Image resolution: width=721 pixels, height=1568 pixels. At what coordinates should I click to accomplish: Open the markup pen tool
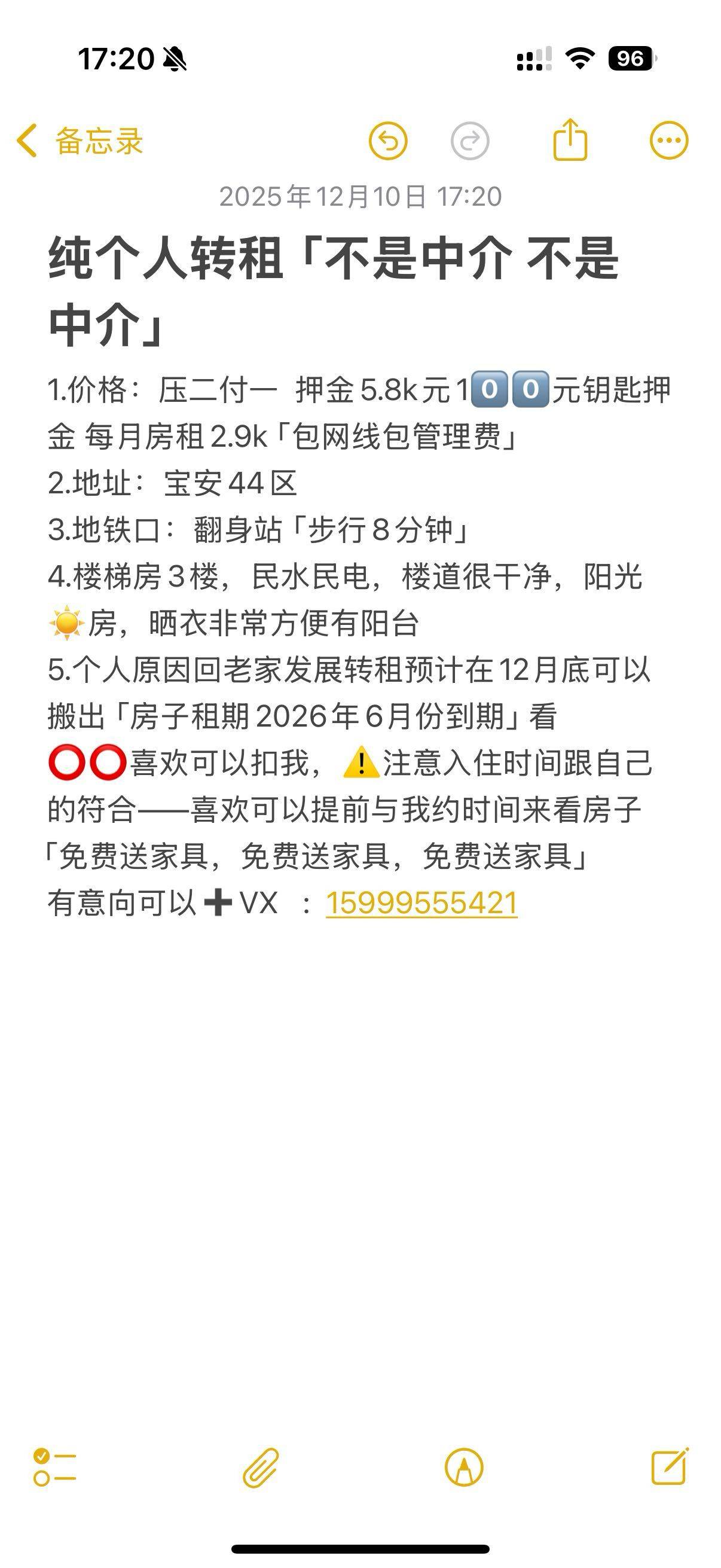point(464,1467)
